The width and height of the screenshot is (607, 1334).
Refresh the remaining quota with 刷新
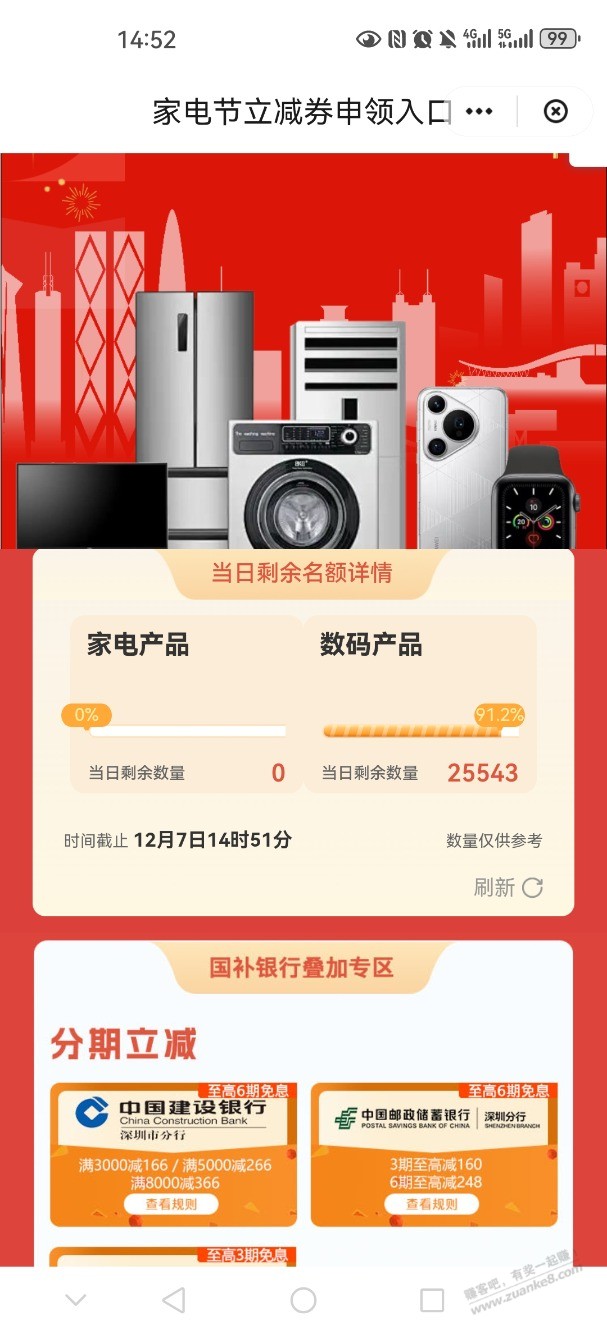point(508,887)
